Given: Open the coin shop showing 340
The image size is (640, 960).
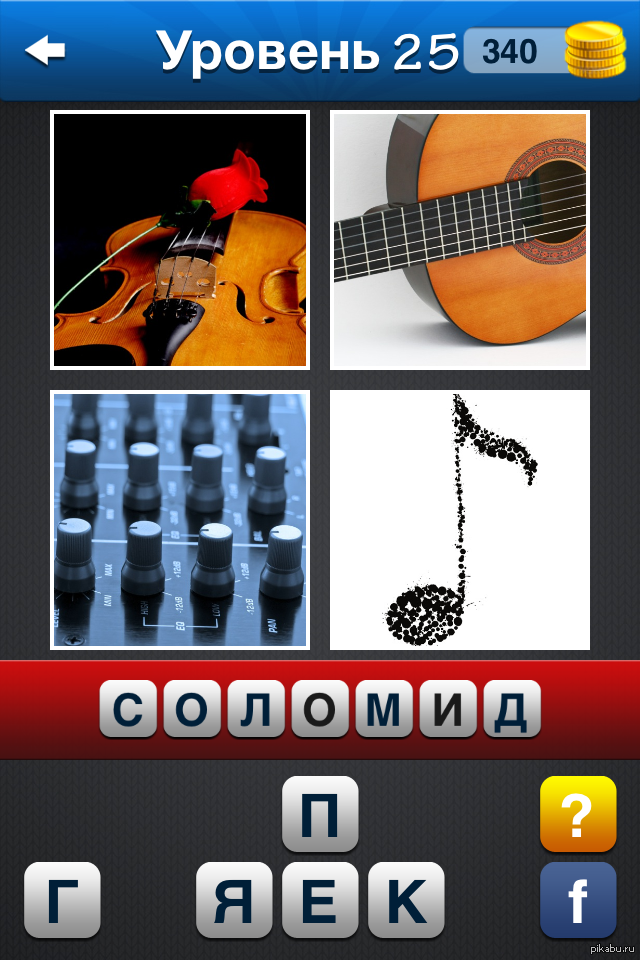Looking at the screenshot, I should pos(545,51).
